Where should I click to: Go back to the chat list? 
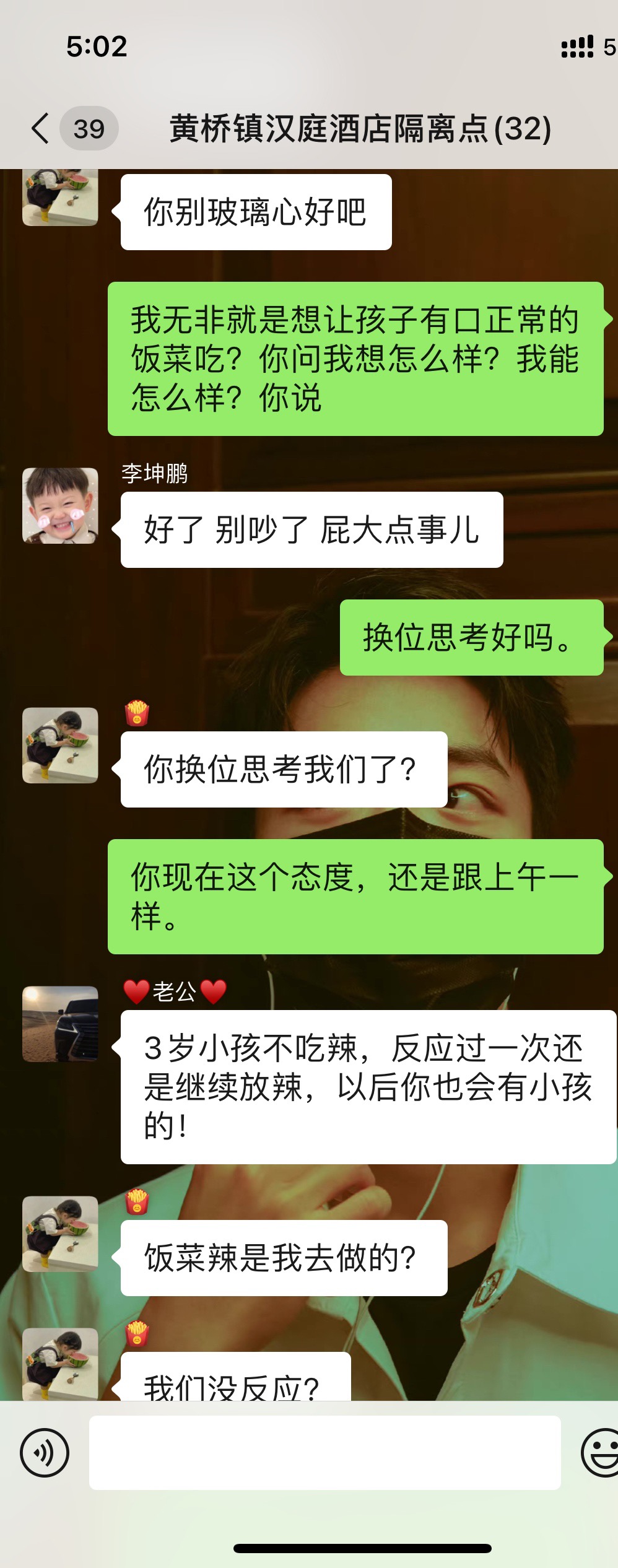41,129
